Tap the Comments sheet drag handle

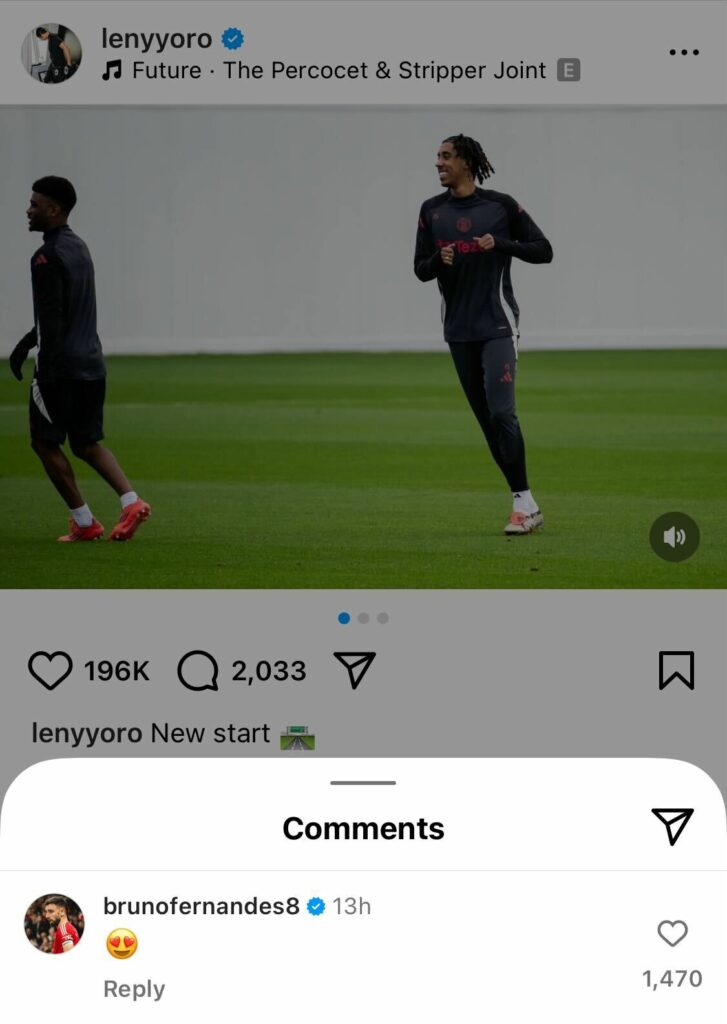363,783
